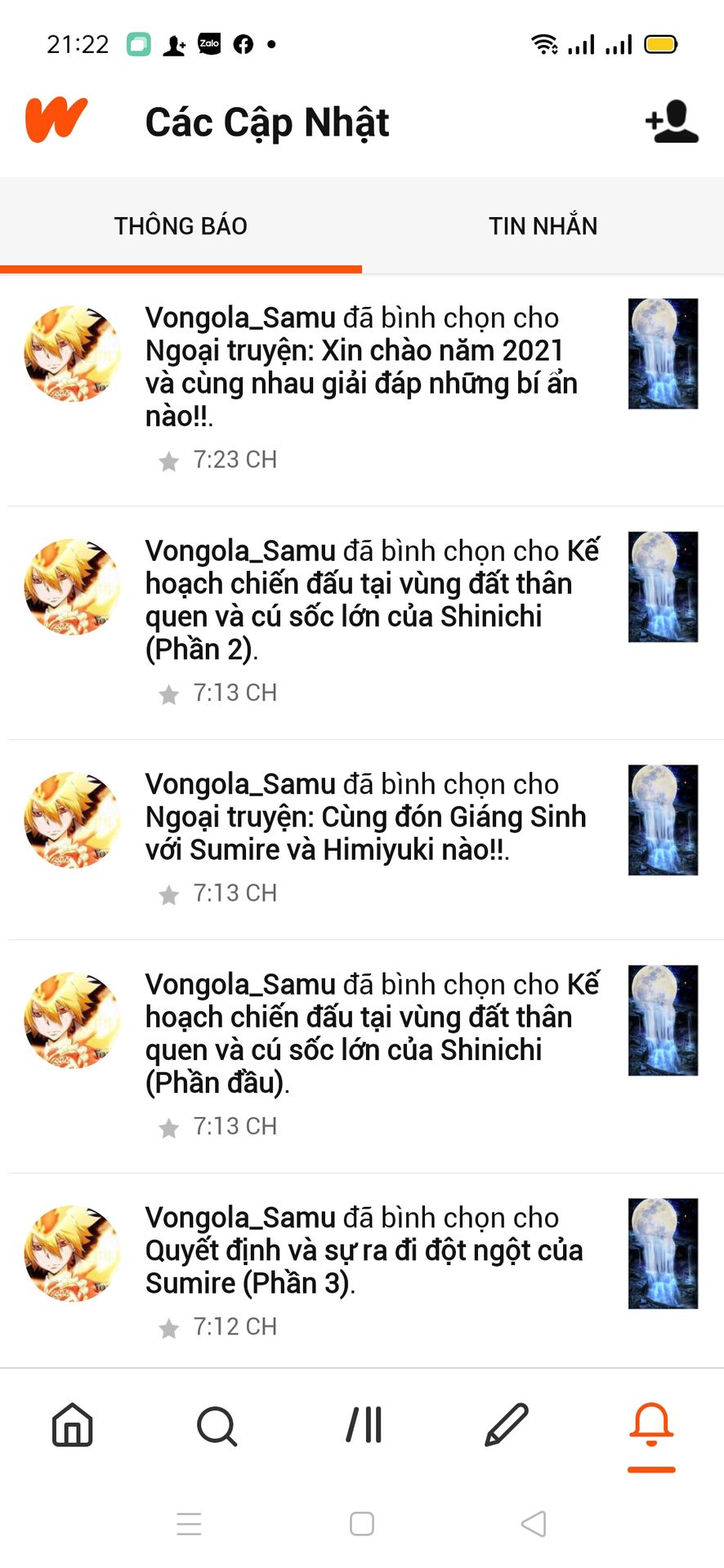Image resolution: width=724 pixels, height=1568 pixels.
Task: Tap the notifications bell tab
Action: (651, 1426)
